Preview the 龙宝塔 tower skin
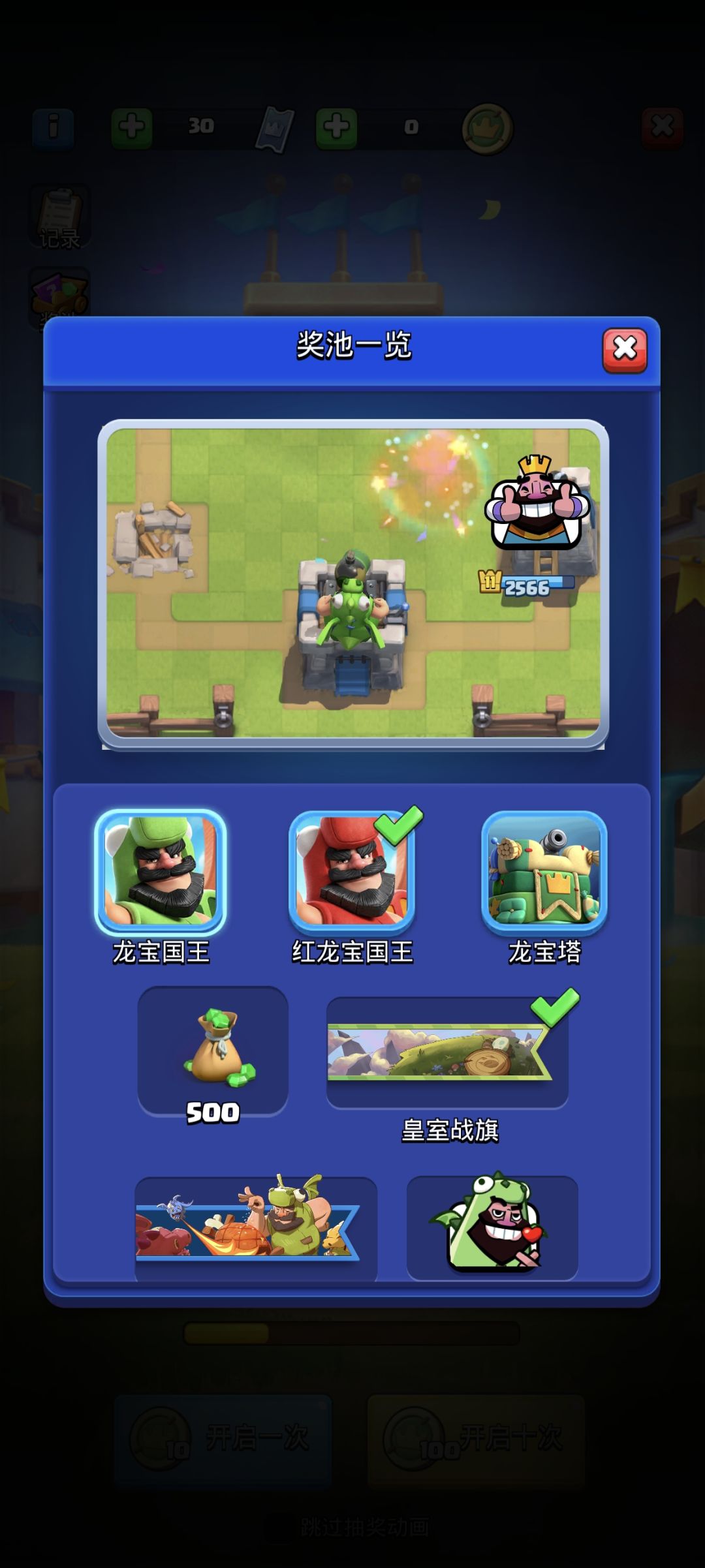Image resolution: width=705 pixels, height=1568 pixels. tap(544, 872)
